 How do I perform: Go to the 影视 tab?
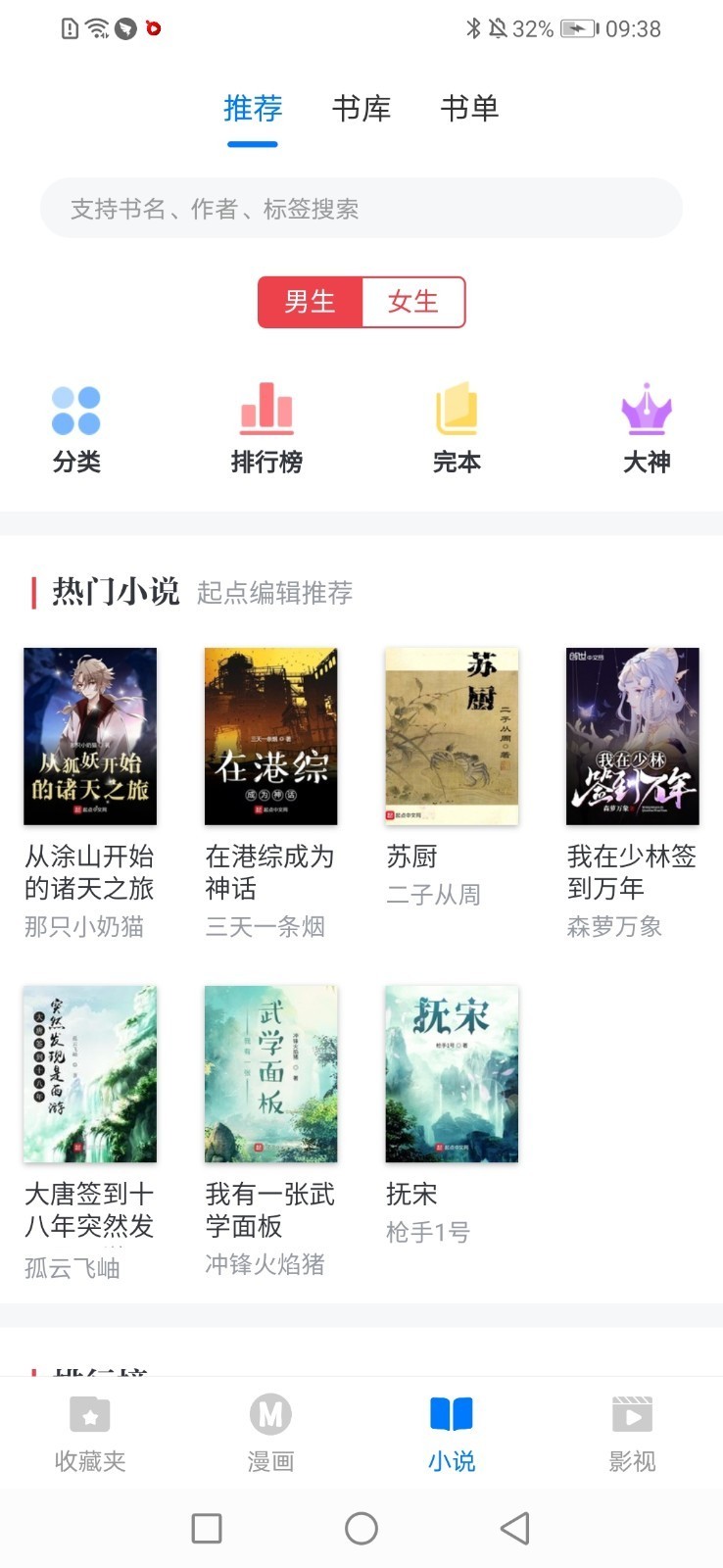[633, 1434]
